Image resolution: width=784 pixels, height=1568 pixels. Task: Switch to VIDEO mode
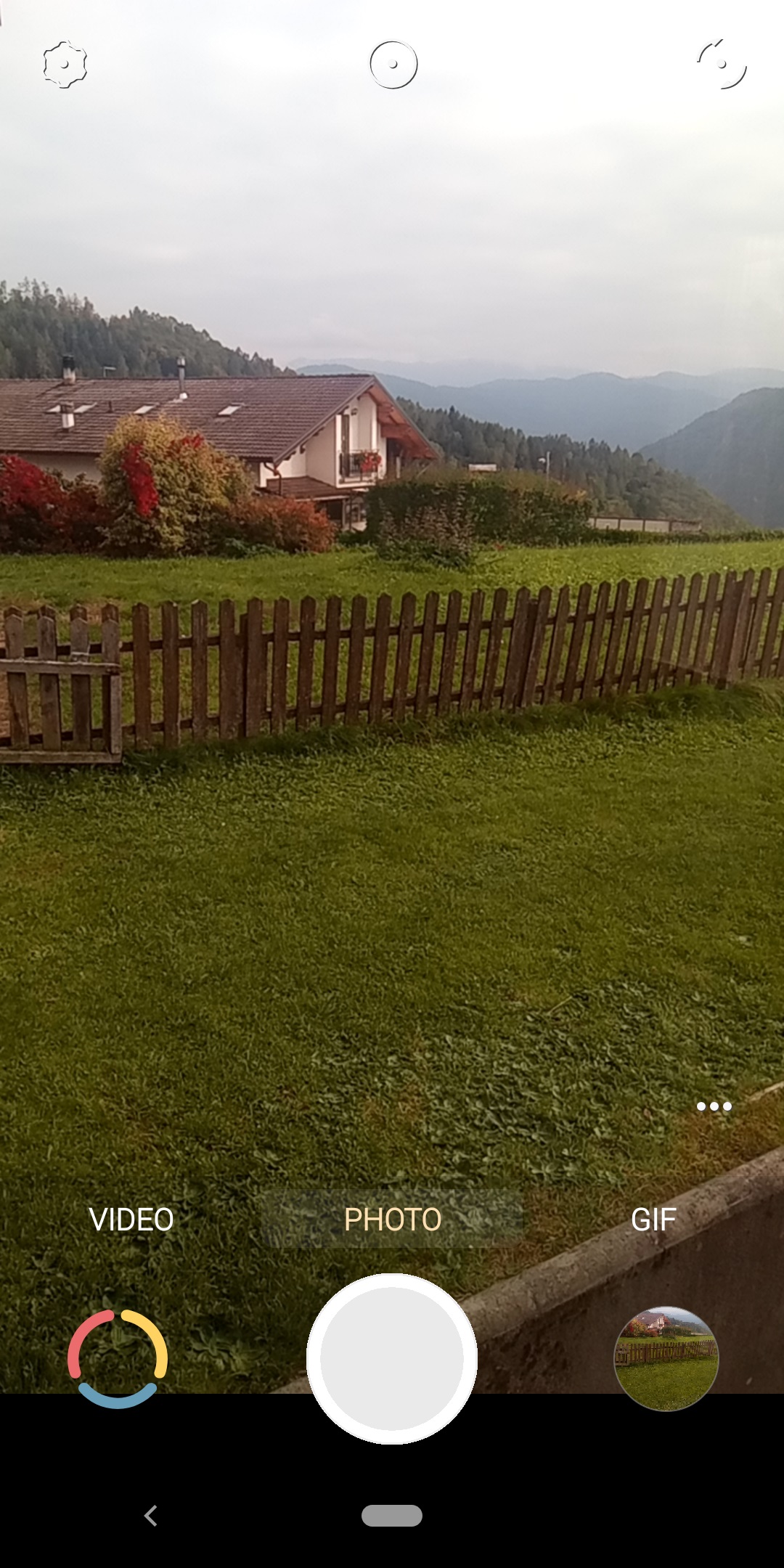click(131, 1220)
